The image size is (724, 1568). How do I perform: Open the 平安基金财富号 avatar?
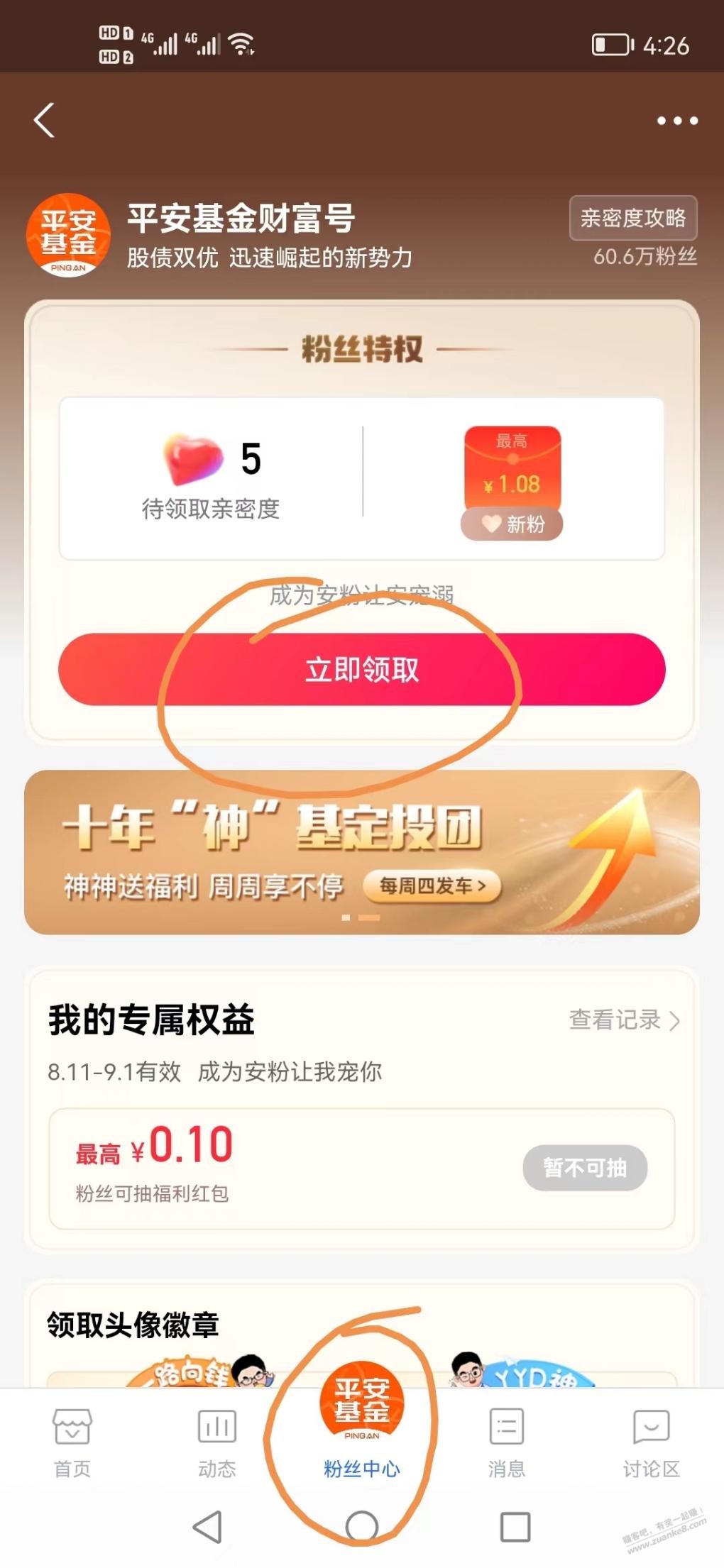(68, 235)
